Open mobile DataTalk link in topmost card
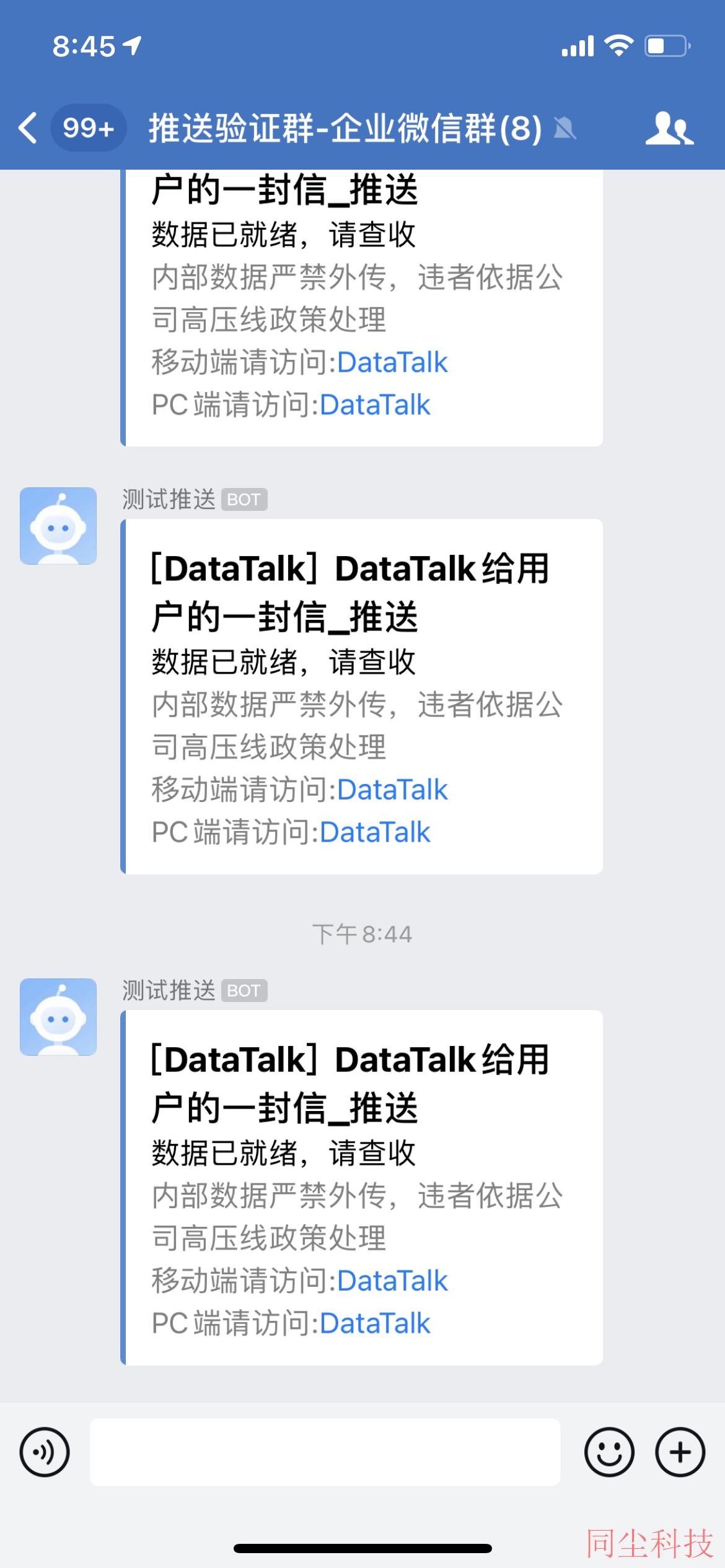Image resolution: width=725 pixels, height=1568 pixels. pos(392,362)
